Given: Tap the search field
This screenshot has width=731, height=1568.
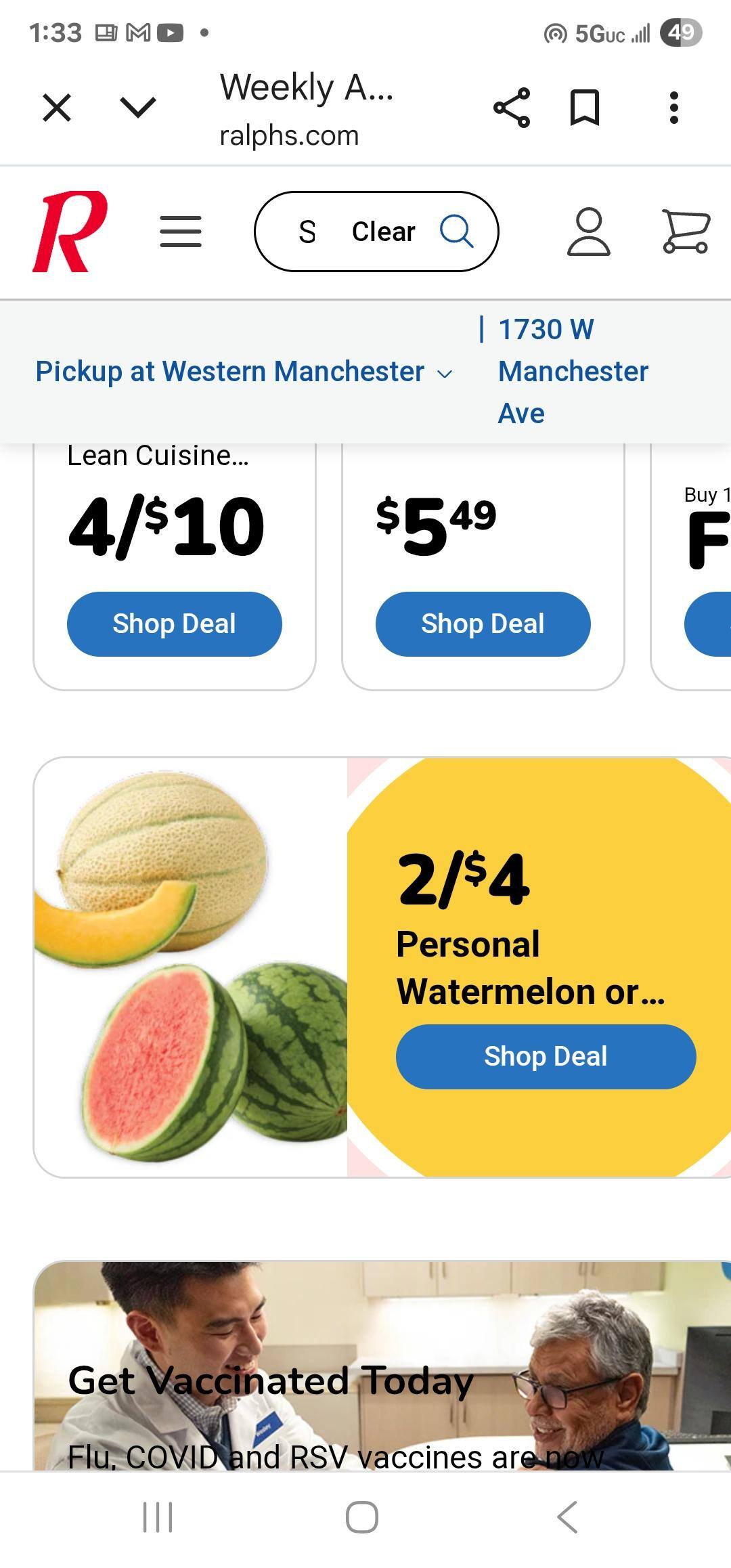Looking at the screenshot, I should tap(308, 232).
